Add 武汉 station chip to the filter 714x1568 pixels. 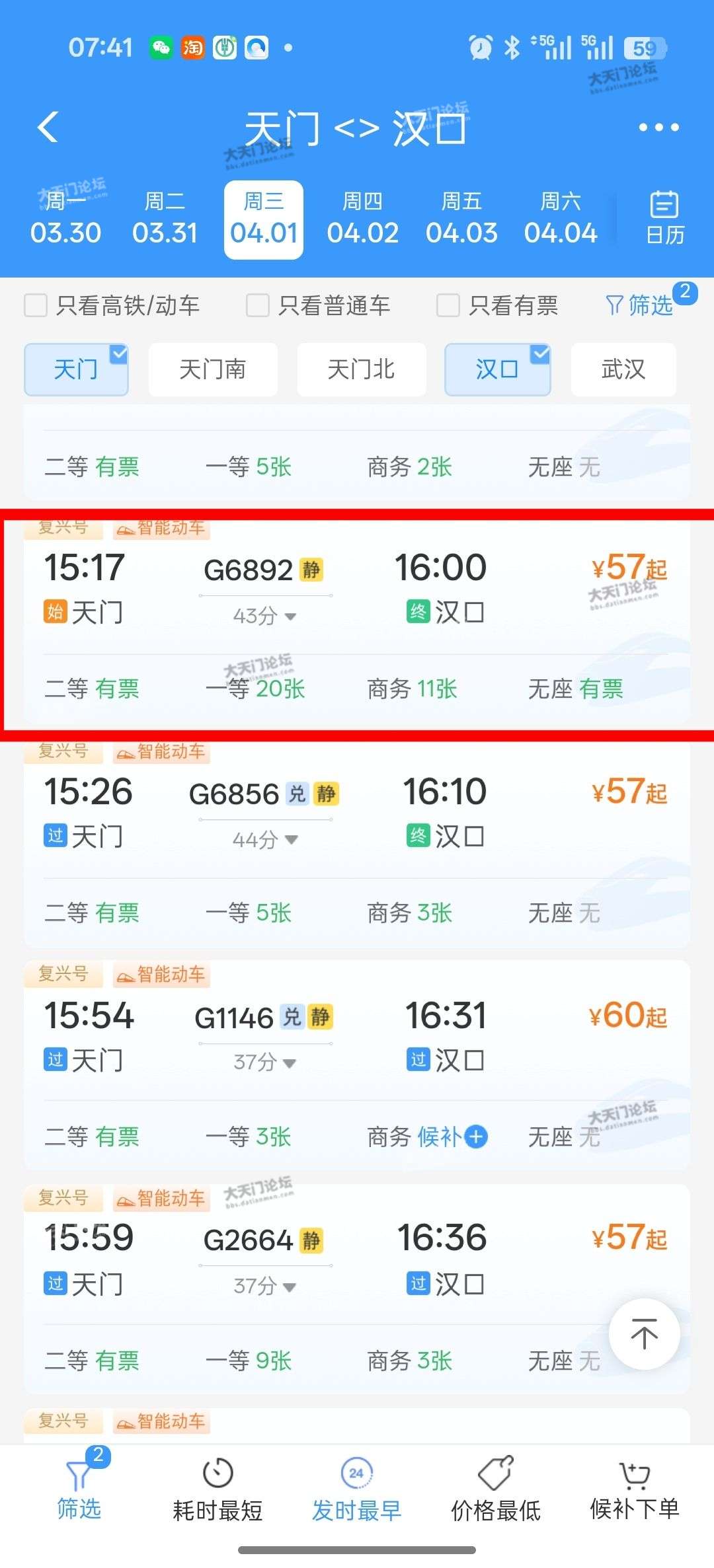(623, 369)
